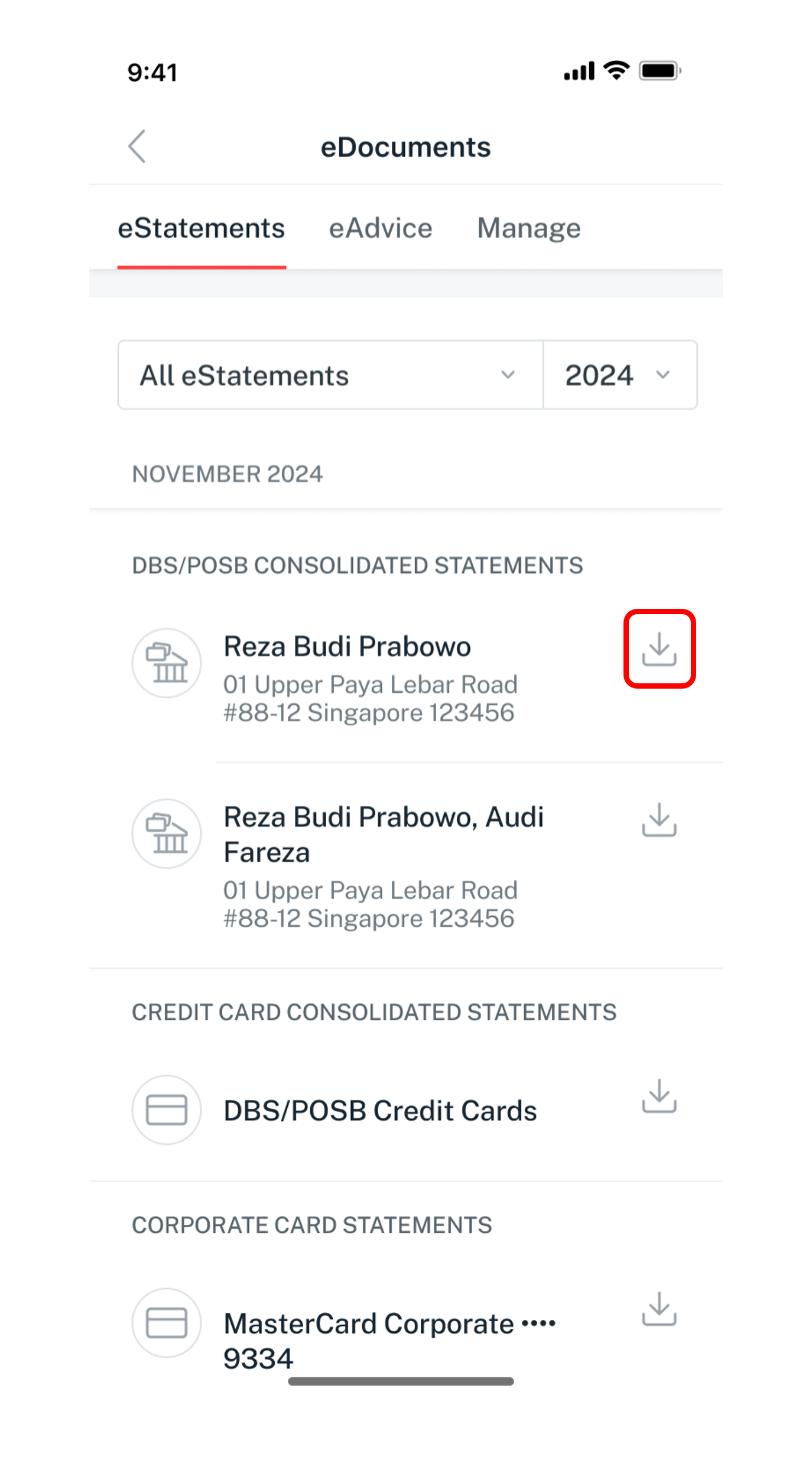Open the DBS/POSB Credit Cards row

click(406, 1110)
